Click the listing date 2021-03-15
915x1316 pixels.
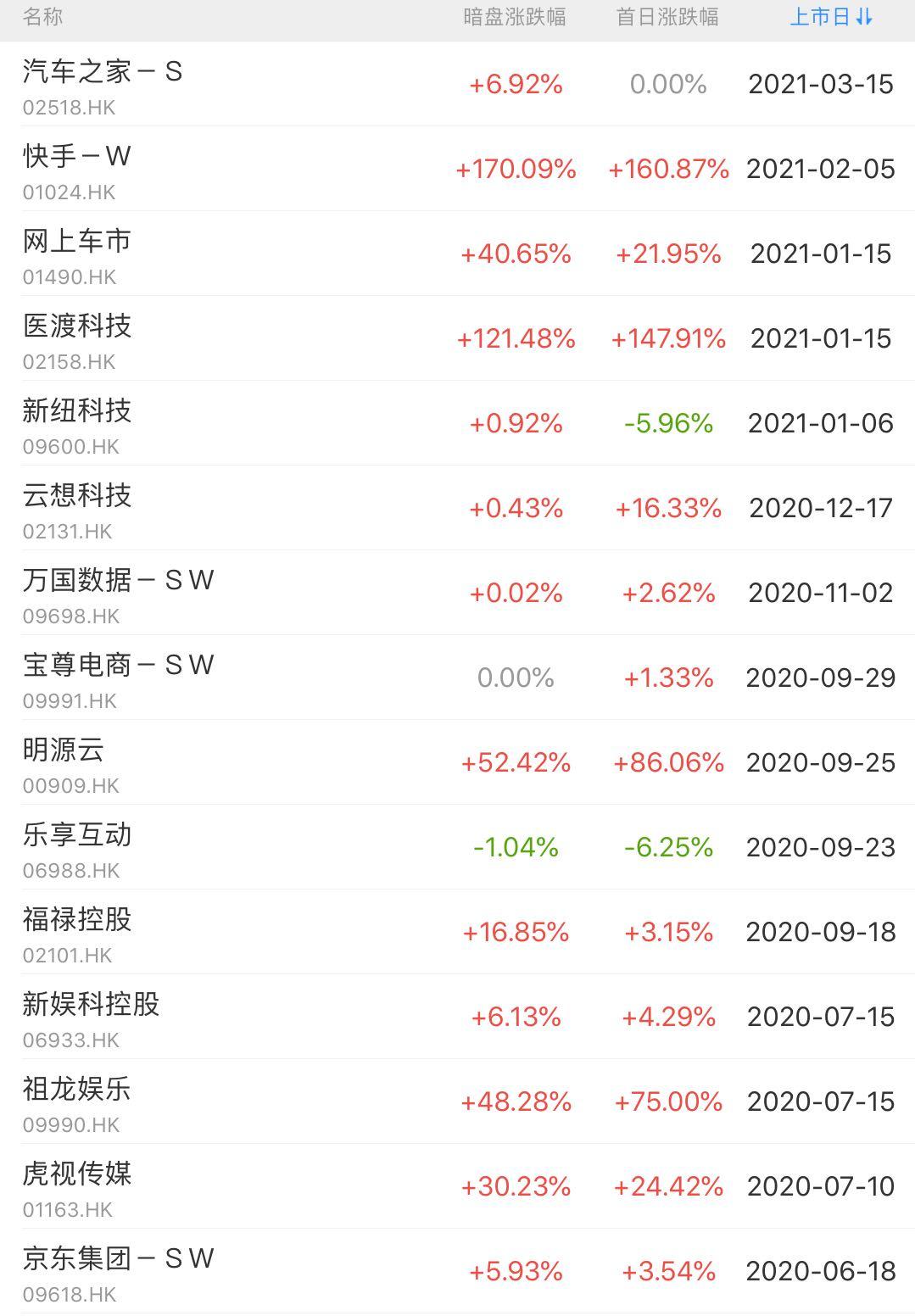pos(820,85)
